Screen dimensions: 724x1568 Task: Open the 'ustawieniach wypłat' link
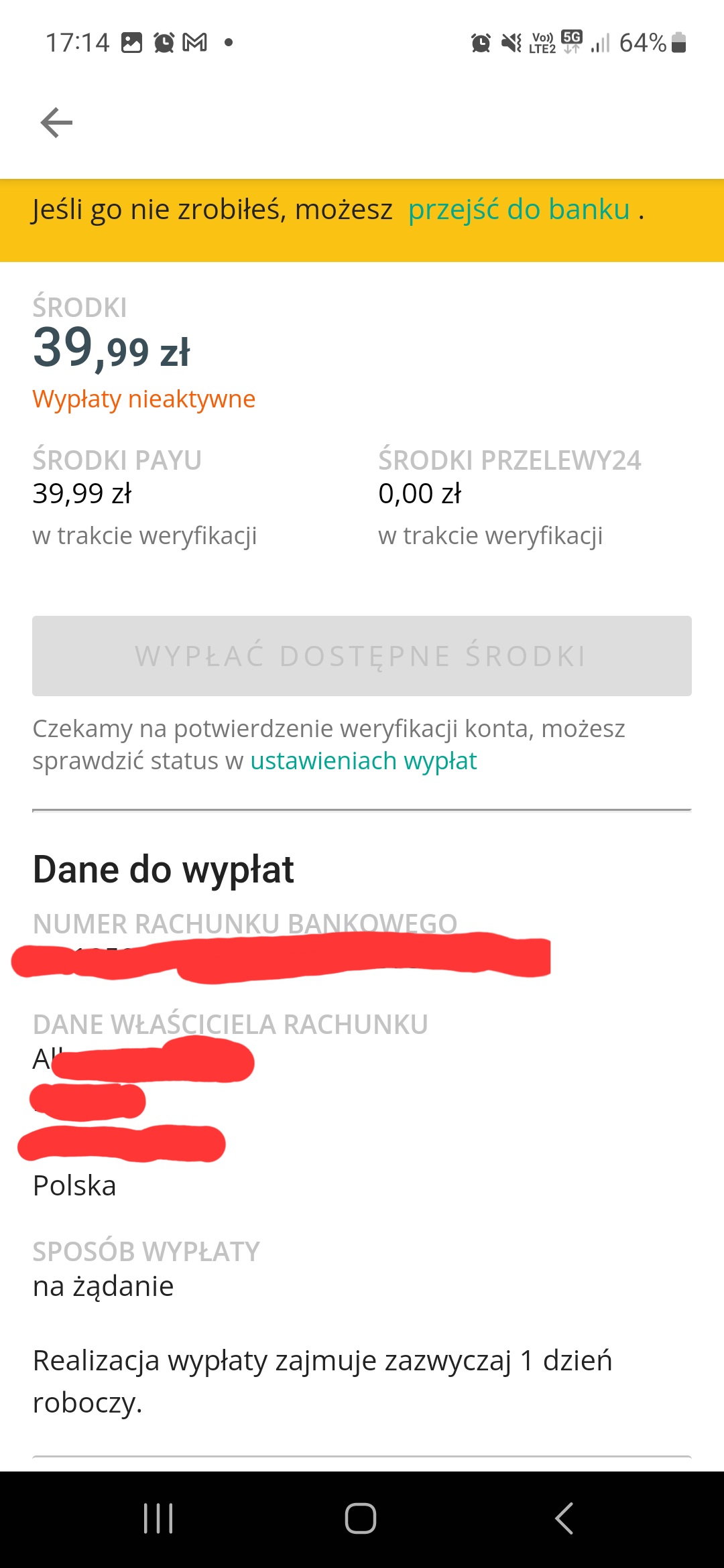click(363, 761)
